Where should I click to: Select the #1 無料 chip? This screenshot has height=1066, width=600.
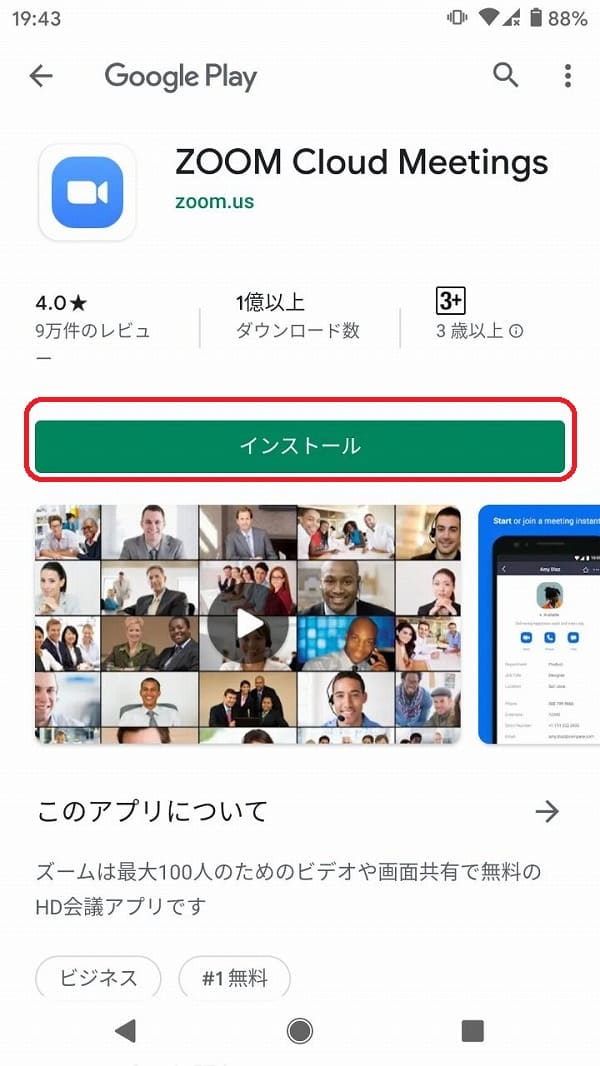234,978
